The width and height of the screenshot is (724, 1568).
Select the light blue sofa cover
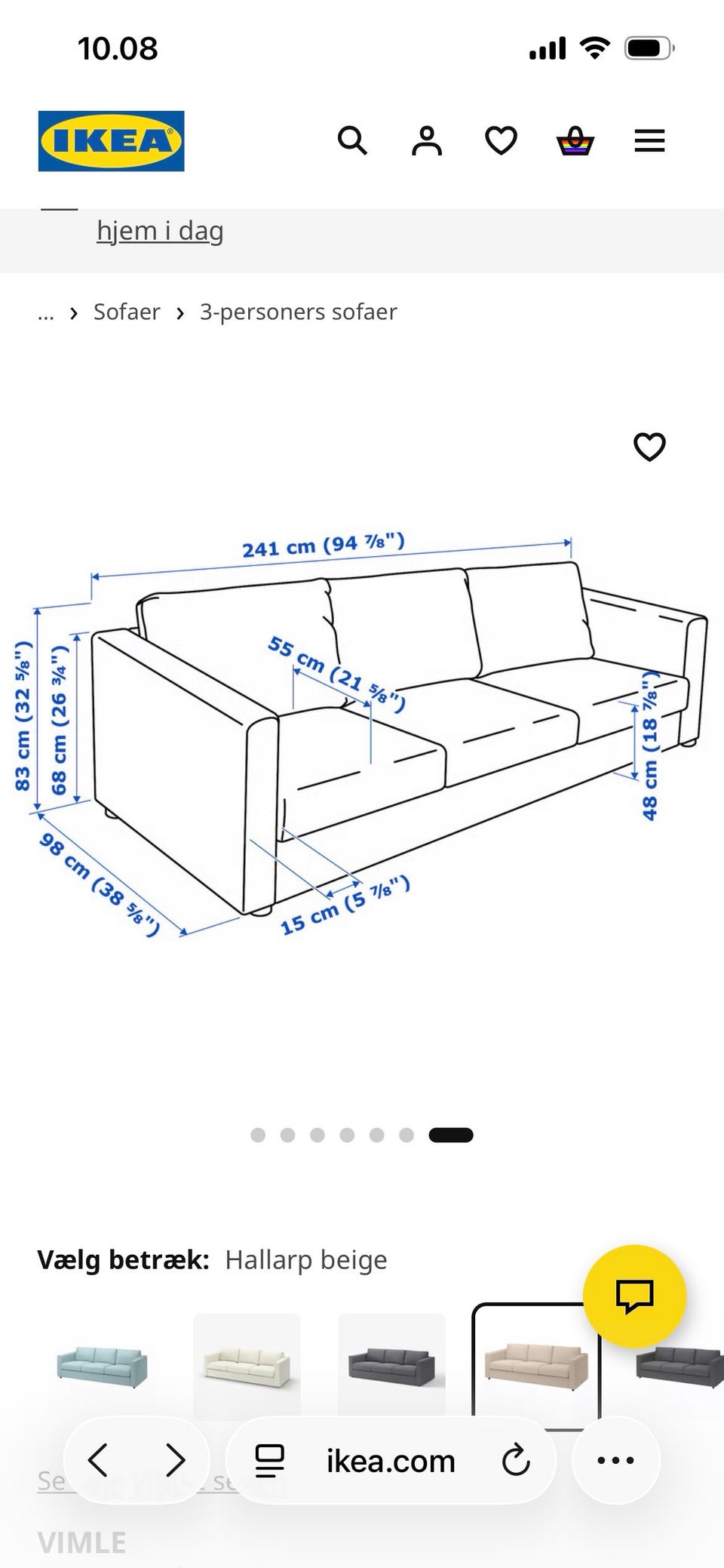tap(102, 1366)
